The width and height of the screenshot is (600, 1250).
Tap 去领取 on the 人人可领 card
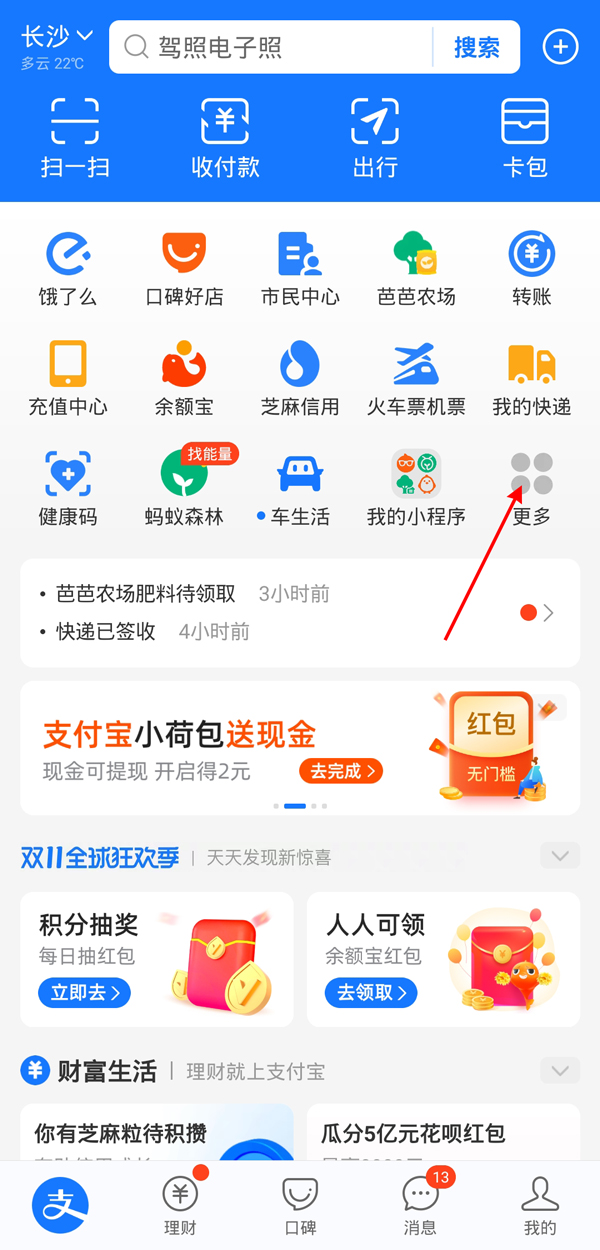click(371, 992)
